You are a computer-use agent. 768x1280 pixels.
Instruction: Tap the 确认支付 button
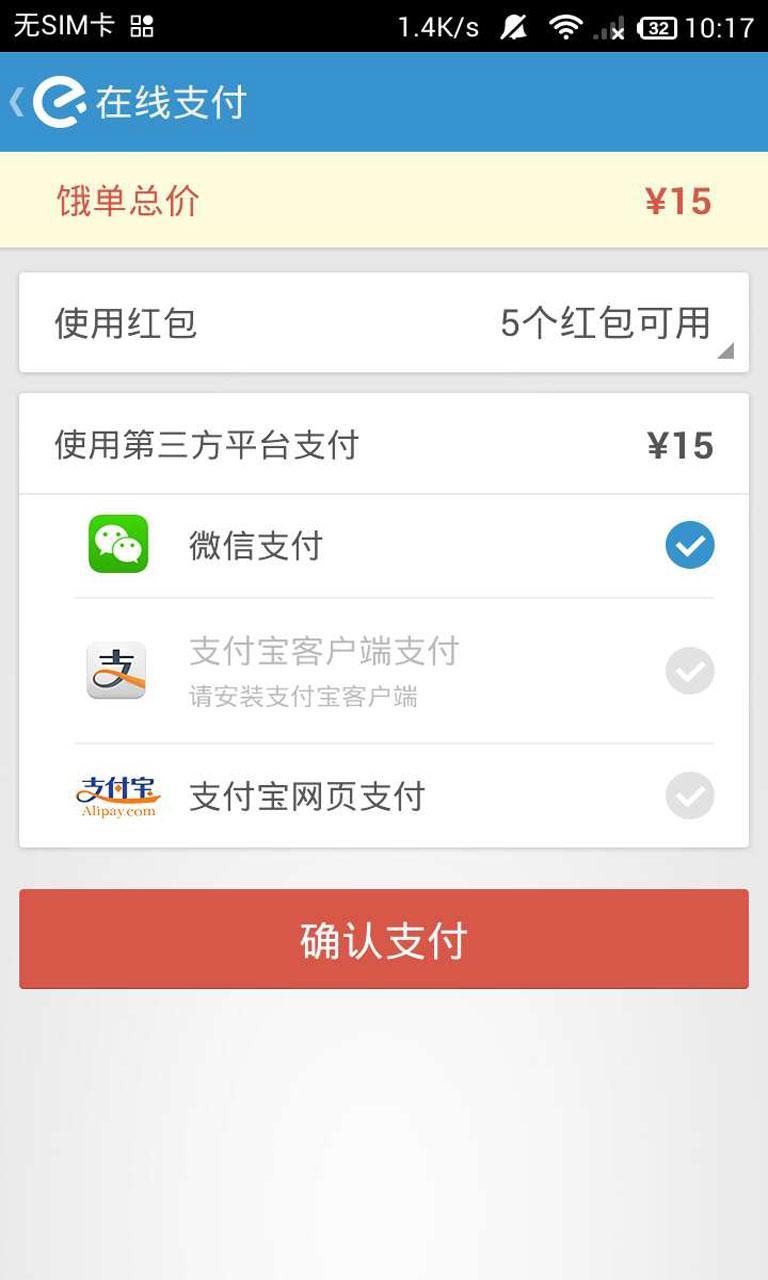pyautogui.click(x=384, y=939)
